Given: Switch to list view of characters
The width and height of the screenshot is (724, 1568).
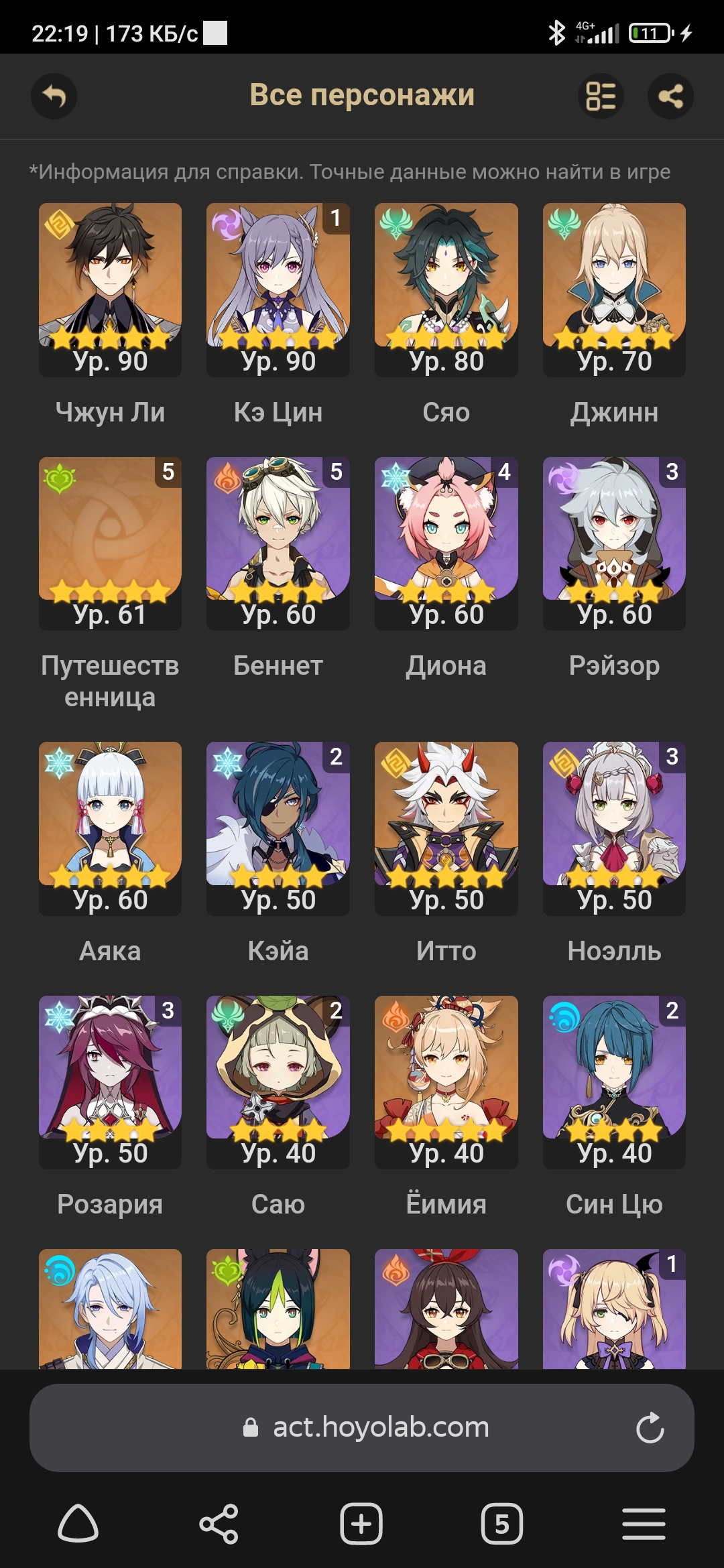Looking at the screenshot, I should click(x=601, y=96).
